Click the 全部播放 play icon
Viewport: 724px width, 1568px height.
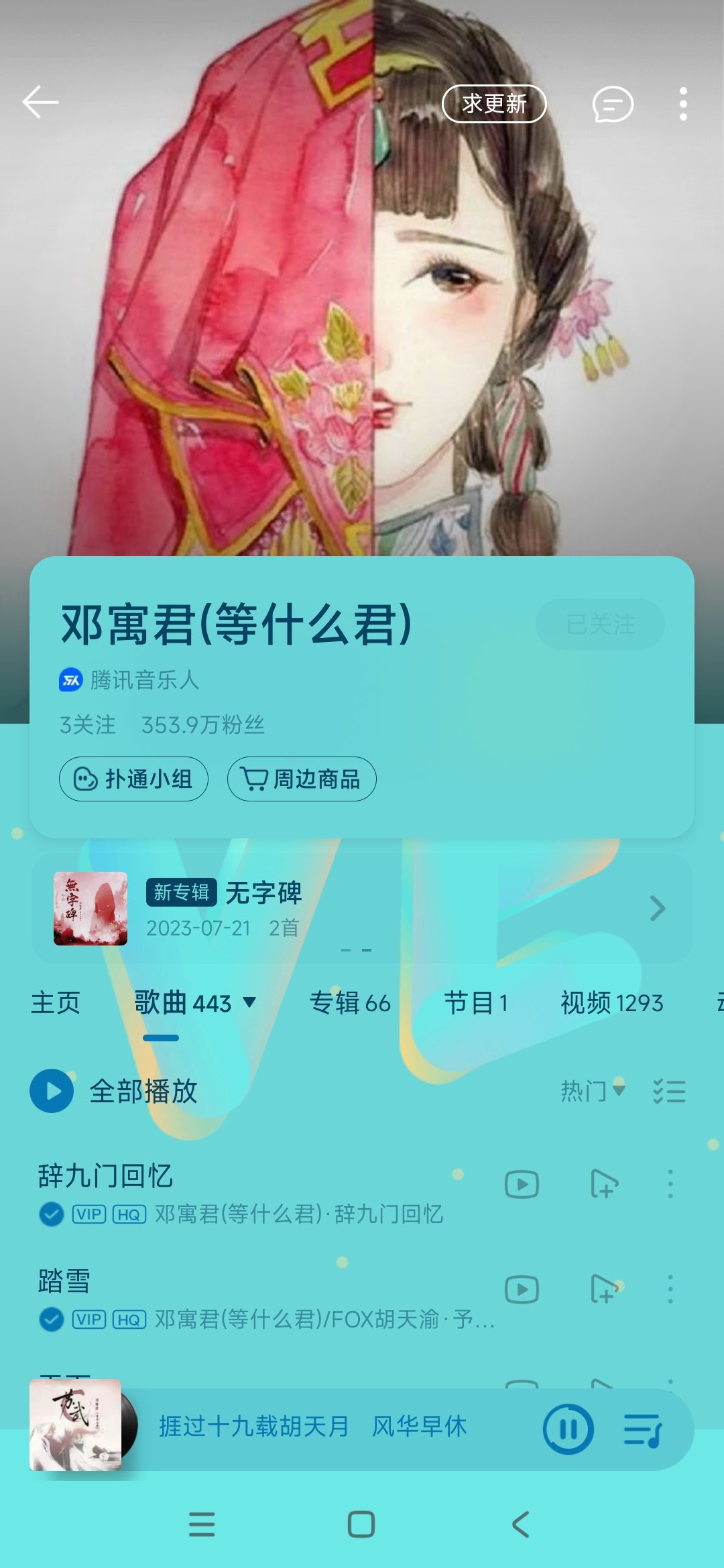coord(52,1090)
